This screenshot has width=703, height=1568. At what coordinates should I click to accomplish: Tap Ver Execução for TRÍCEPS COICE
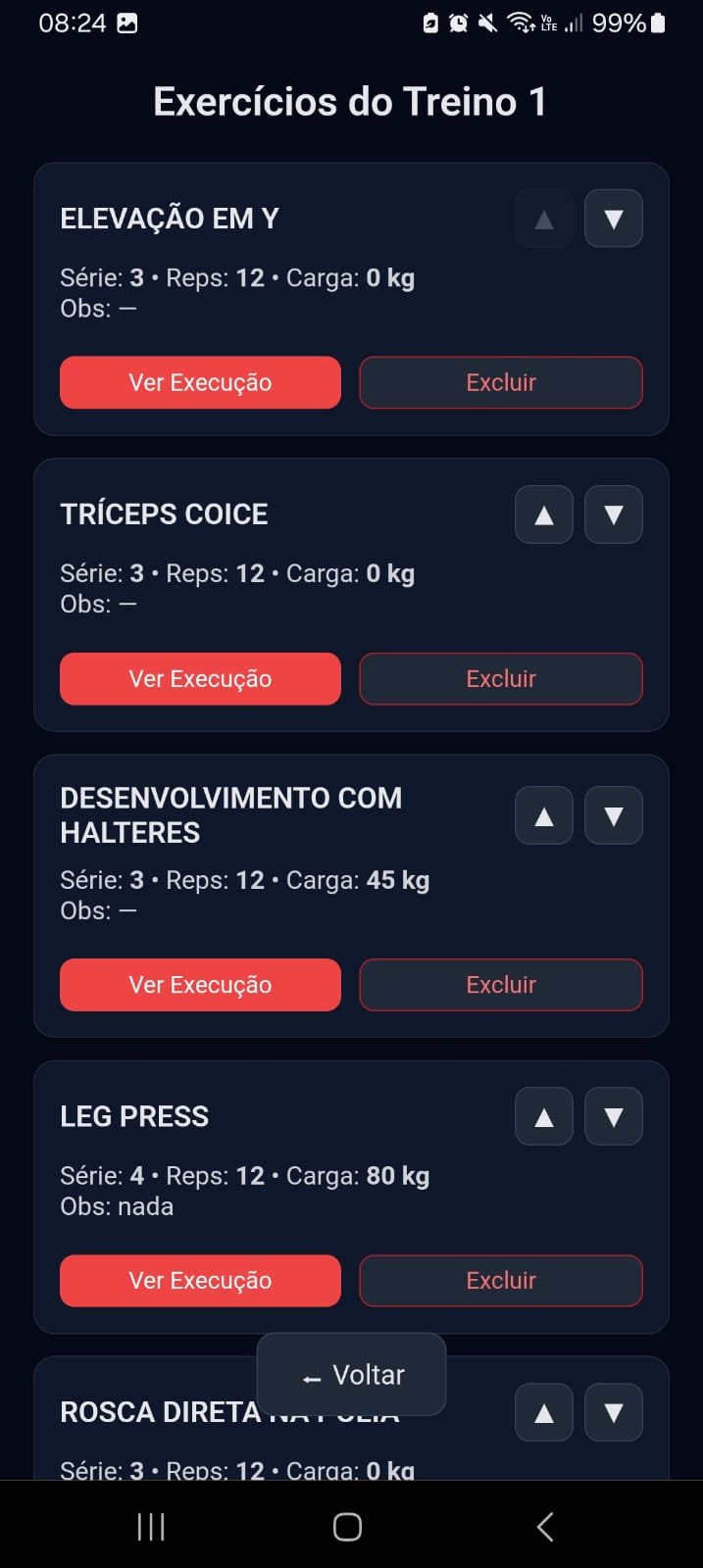(200, 678)
